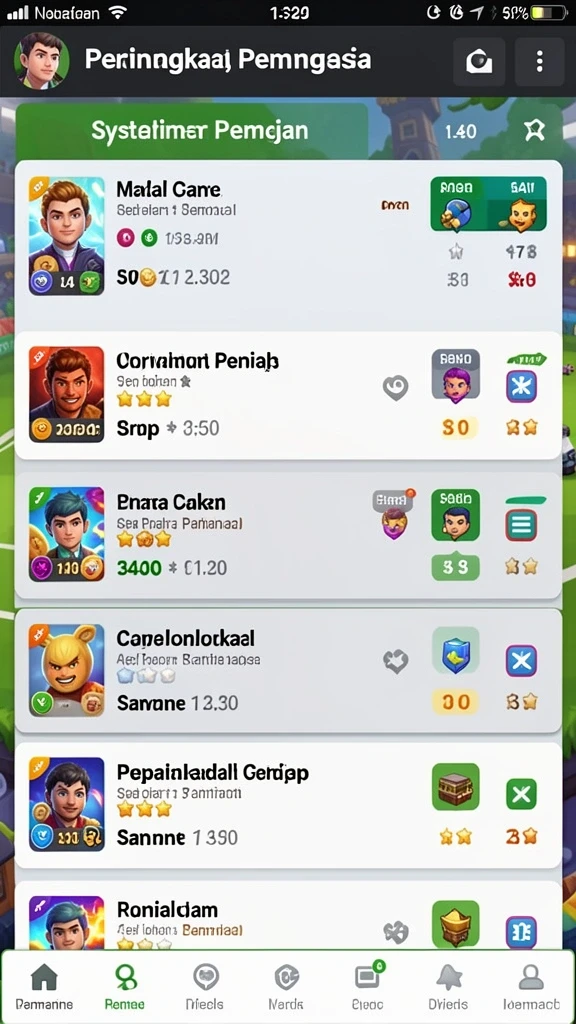The width and height of the screenshot is (576, 1024).
Task: Switch to the Parmanne home tab
Action: click(44, 987)
